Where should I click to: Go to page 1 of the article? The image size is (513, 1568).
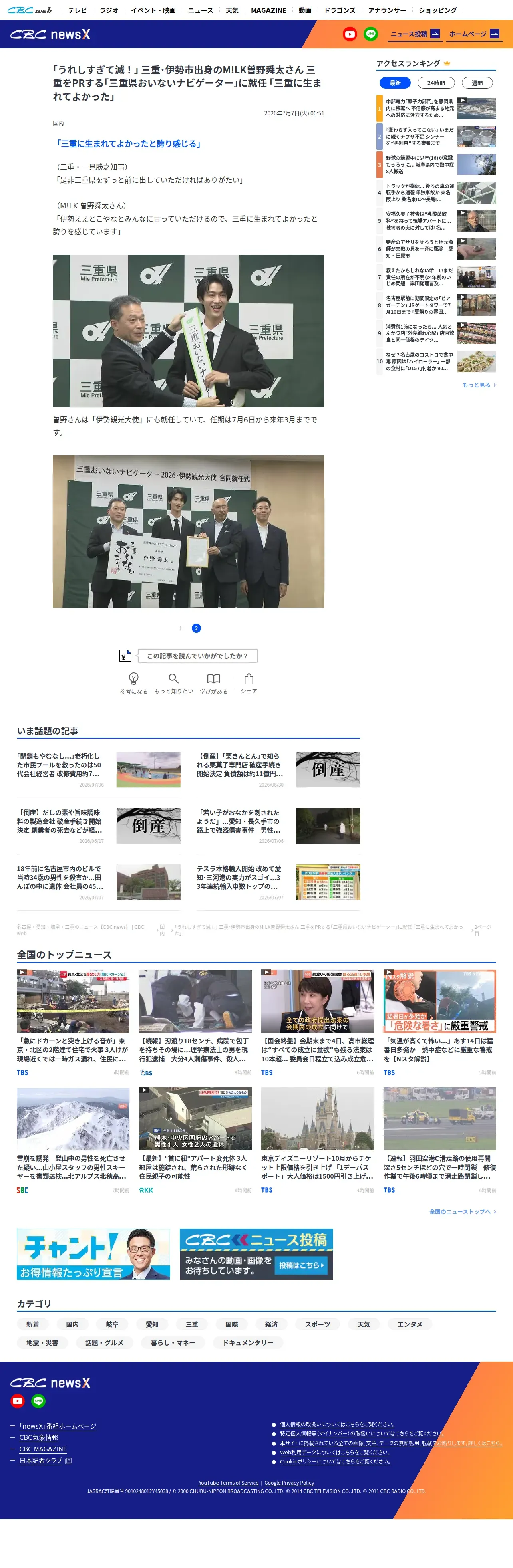[x=180, y=628]
